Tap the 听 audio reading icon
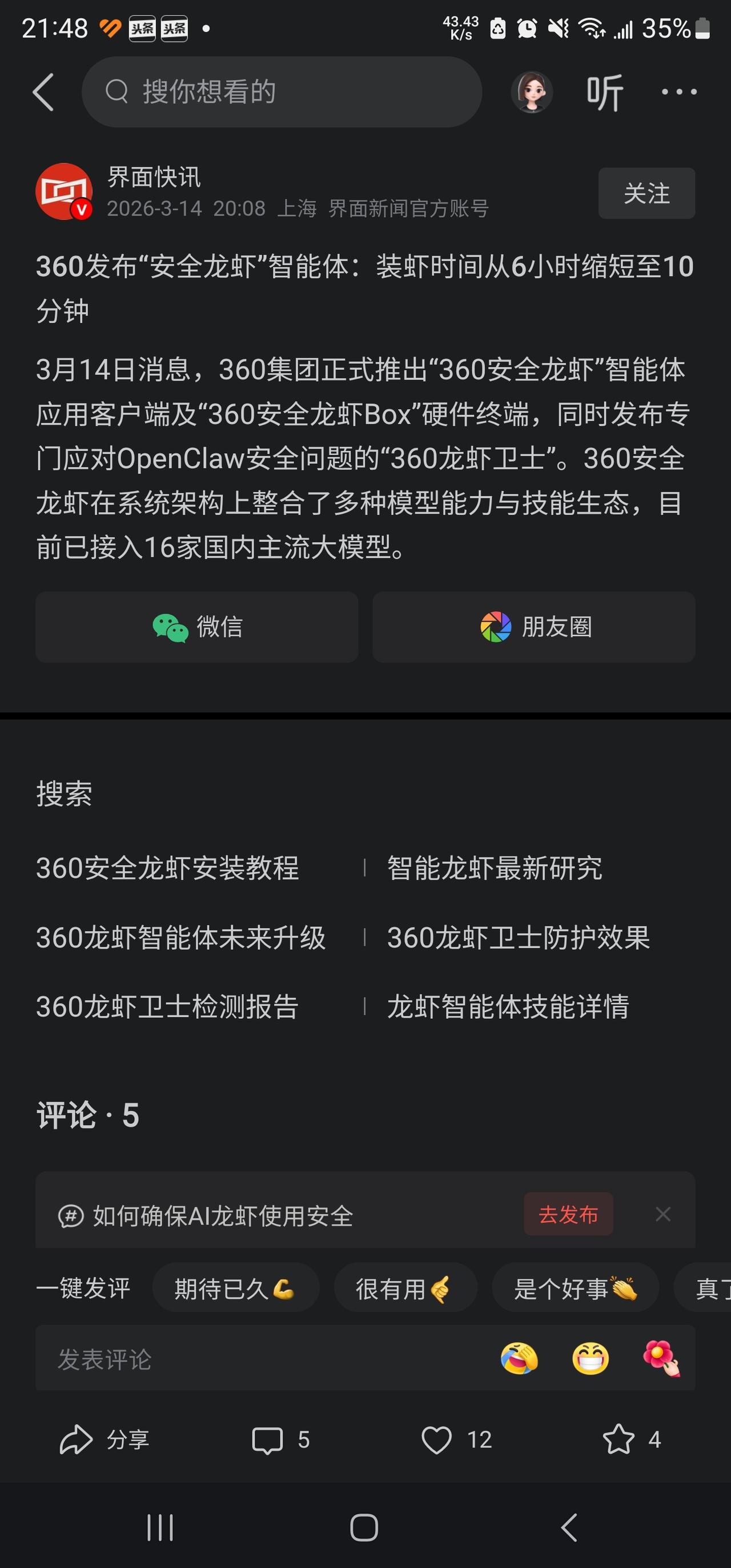 tap(606, 92)
